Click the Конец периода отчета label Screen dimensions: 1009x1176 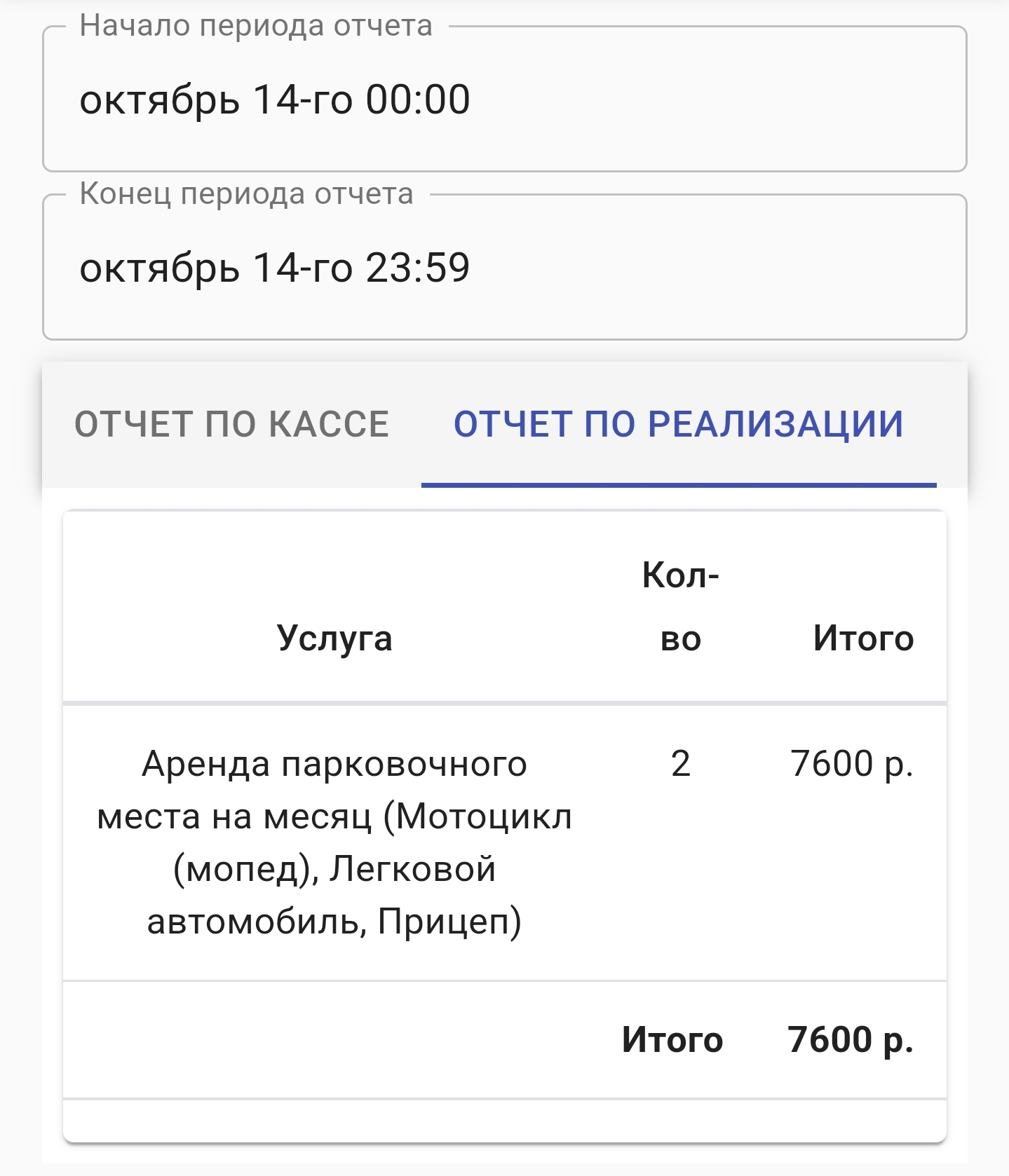(x=247, y=193)
